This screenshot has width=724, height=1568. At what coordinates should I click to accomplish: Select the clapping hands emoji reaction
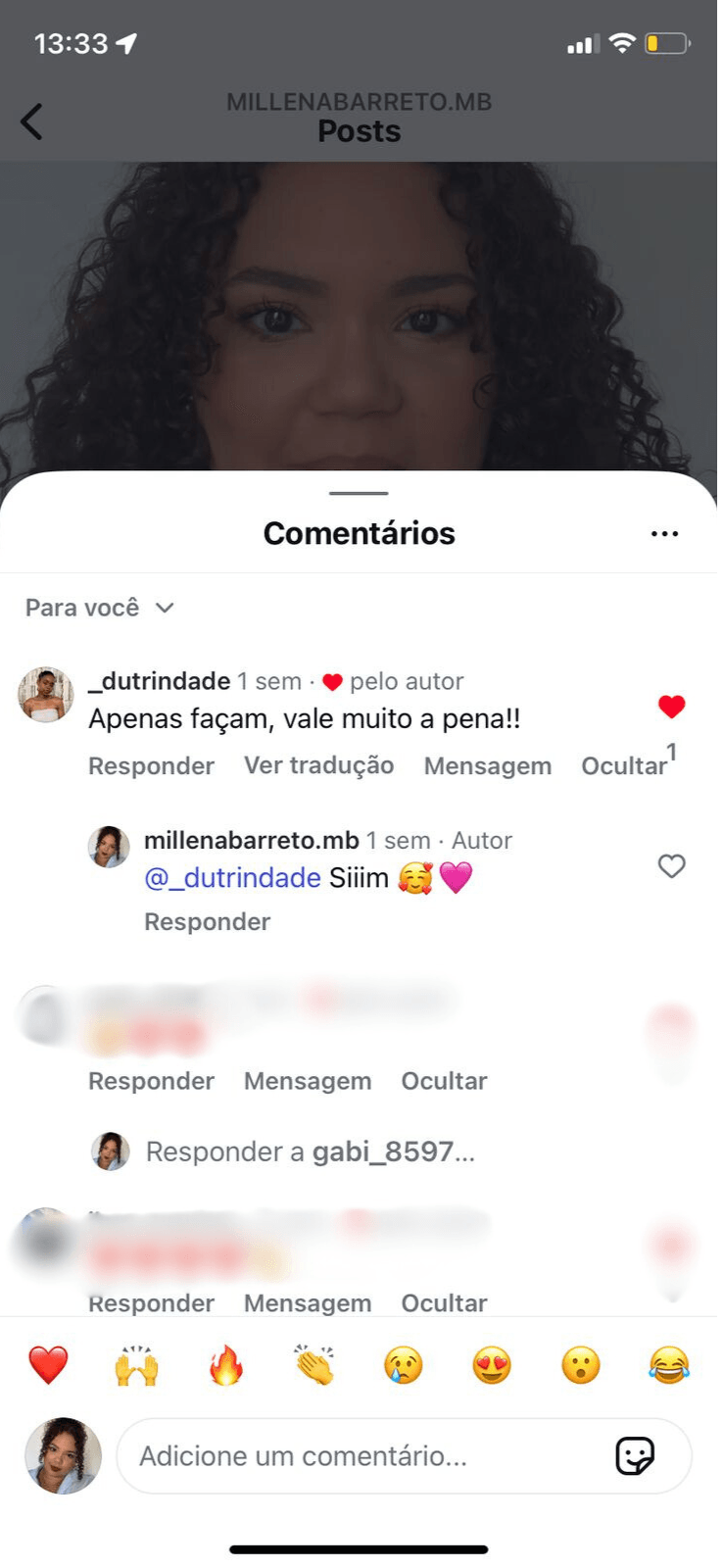(x=314, y=1364)
